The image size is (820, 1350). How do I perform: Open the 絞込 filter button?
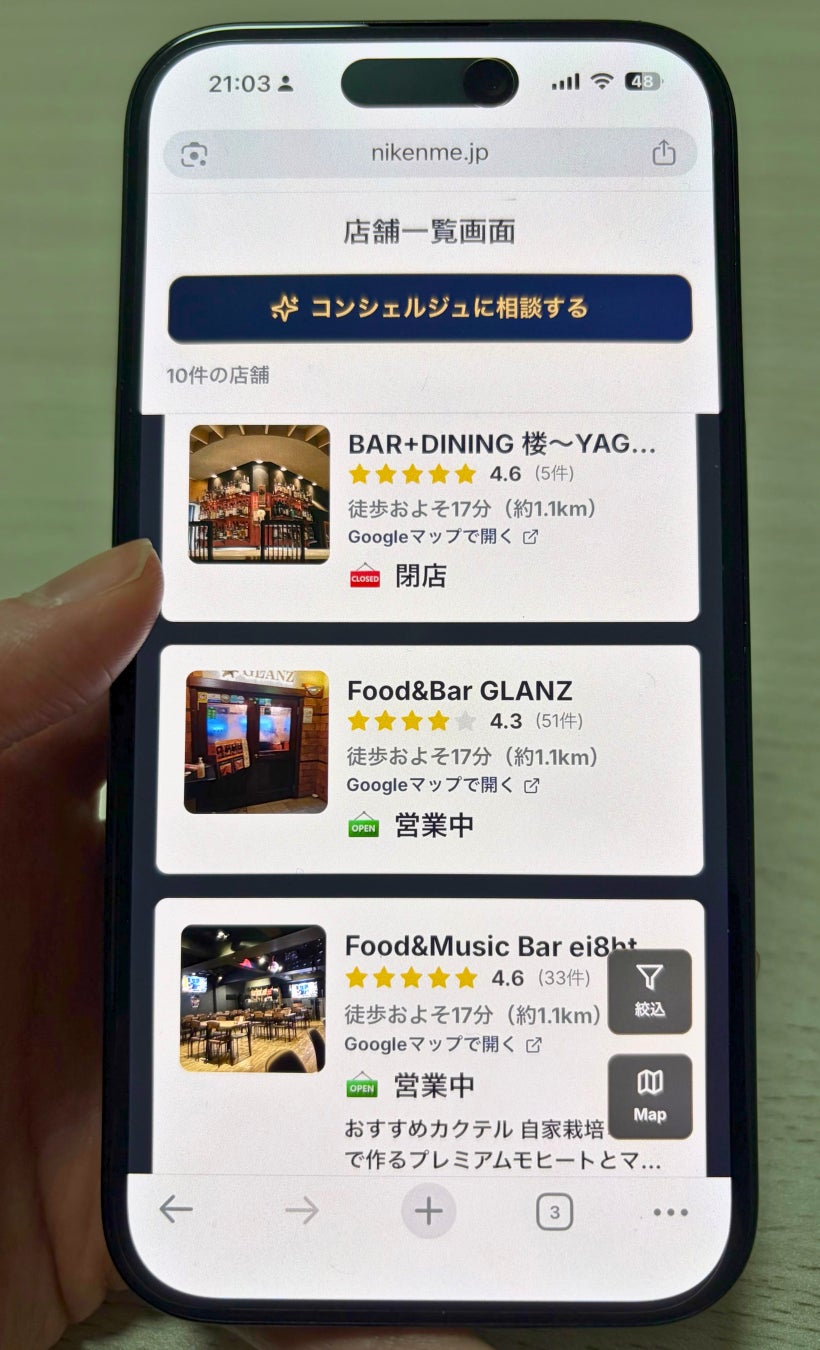tap(650, 990)
